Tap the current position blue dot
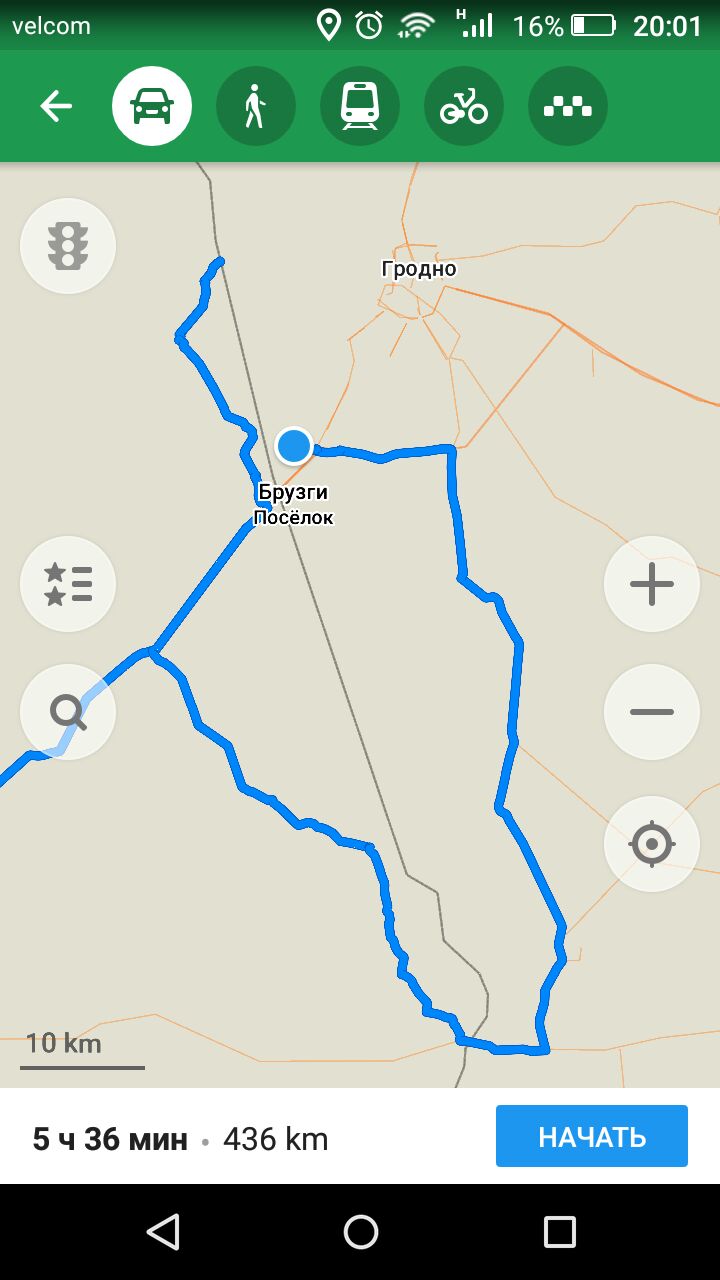Viewport: 720px width, 1280px height. (294, 445)
